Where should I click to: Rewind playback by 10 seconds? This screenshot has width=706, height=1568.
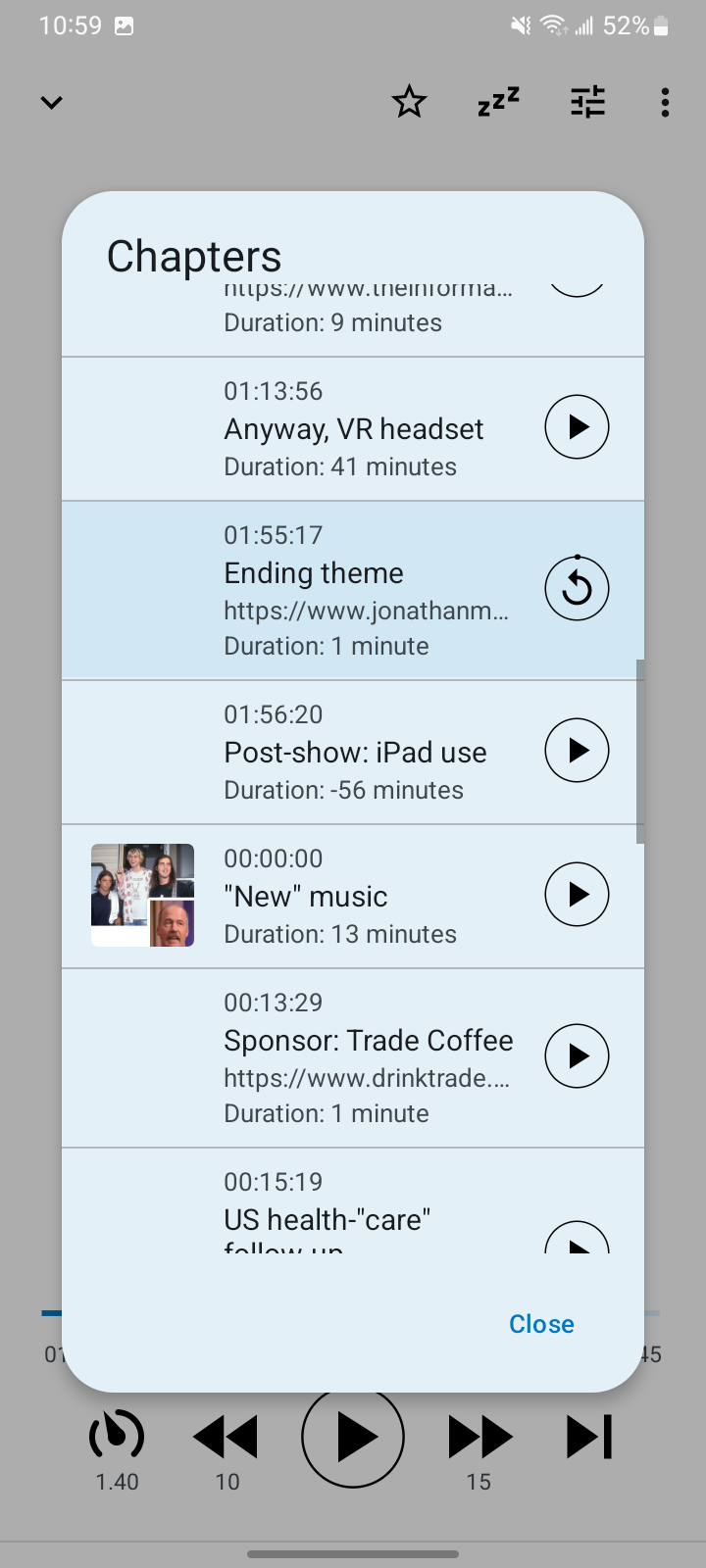click(226, 1435)
